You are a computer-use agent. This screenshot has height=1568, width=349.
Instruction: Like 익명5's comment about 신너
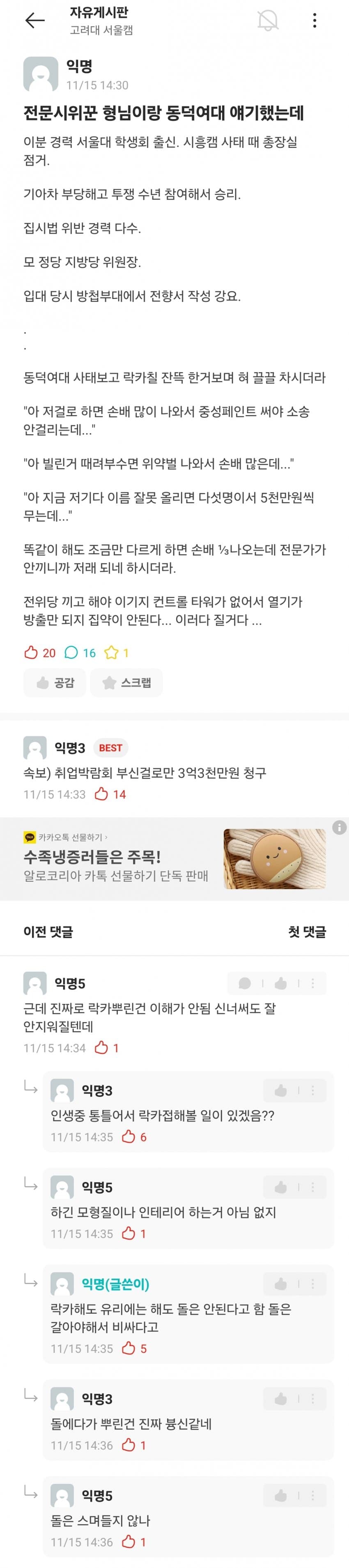point(281,983)
